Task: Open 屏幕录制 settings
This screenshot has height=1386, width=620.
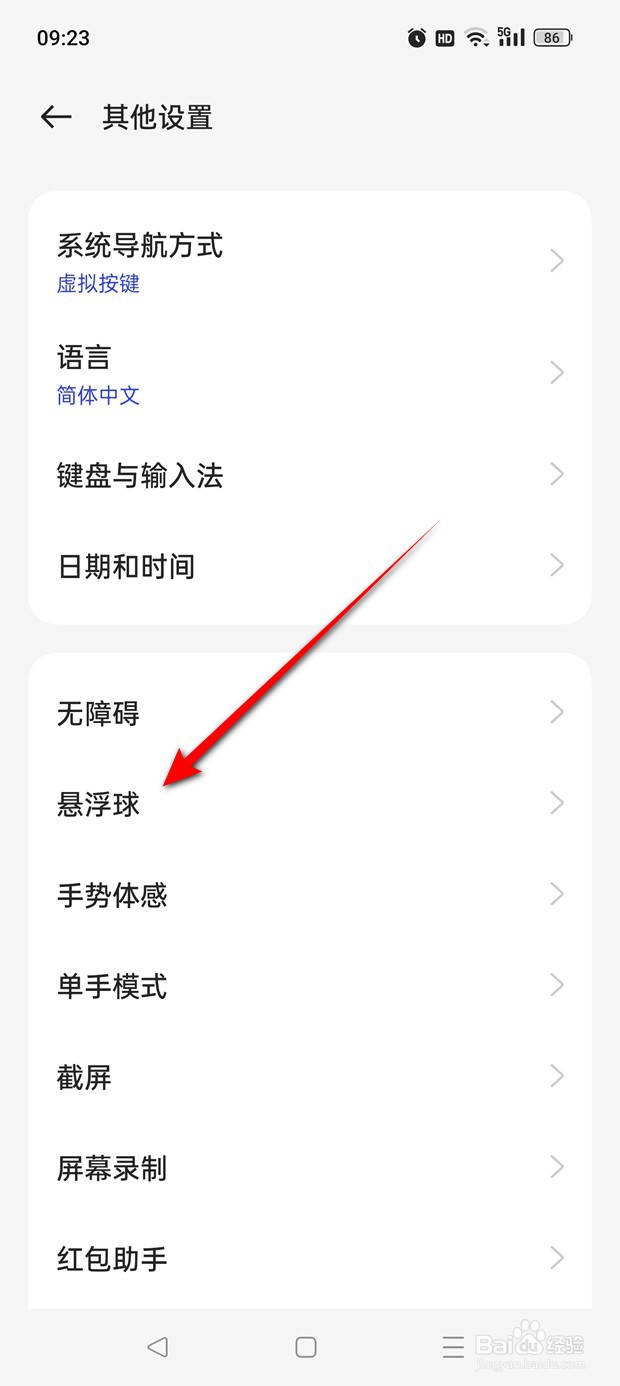Action: click(310, 1167)
